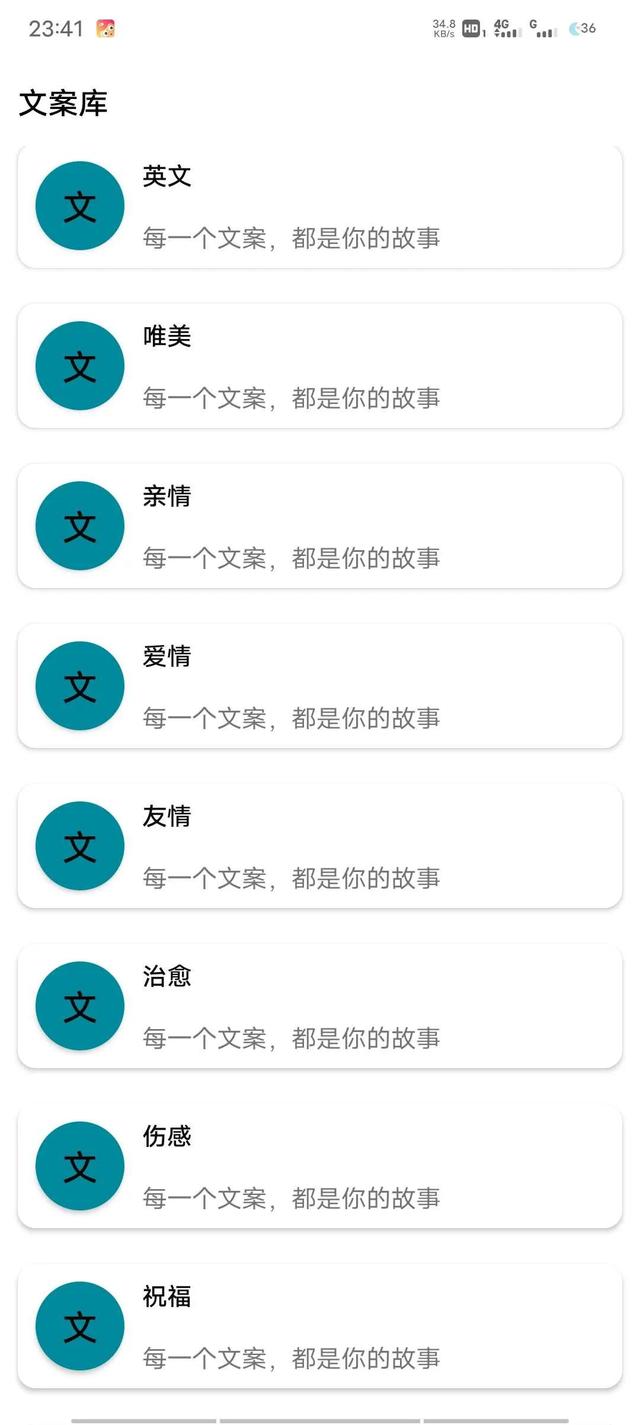This screenshot has width=640, height=1425.
Task: Select the 唯美 category card
Action: pos(320,366)
